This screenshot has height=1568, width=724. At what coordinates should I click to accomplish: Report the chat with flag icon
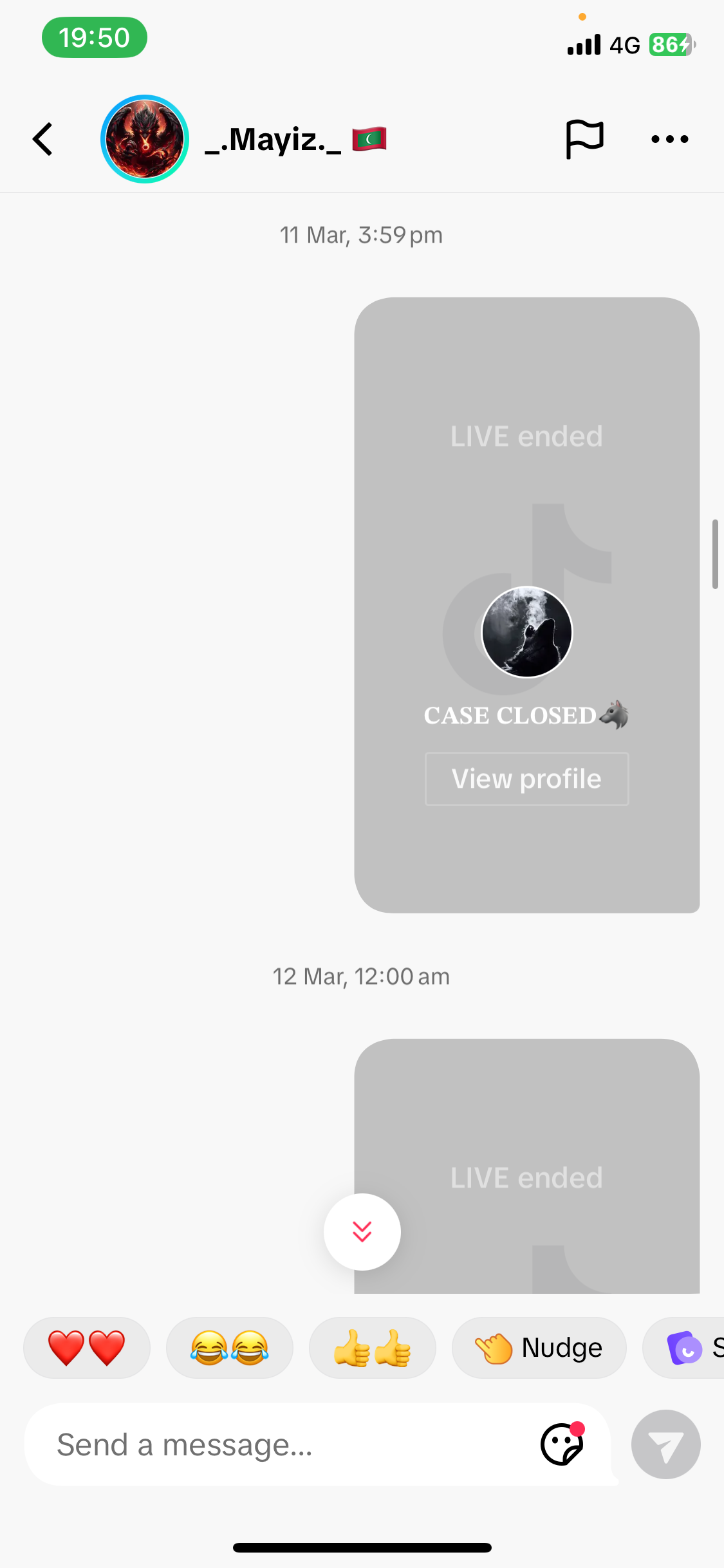click(x=584, y=139)
